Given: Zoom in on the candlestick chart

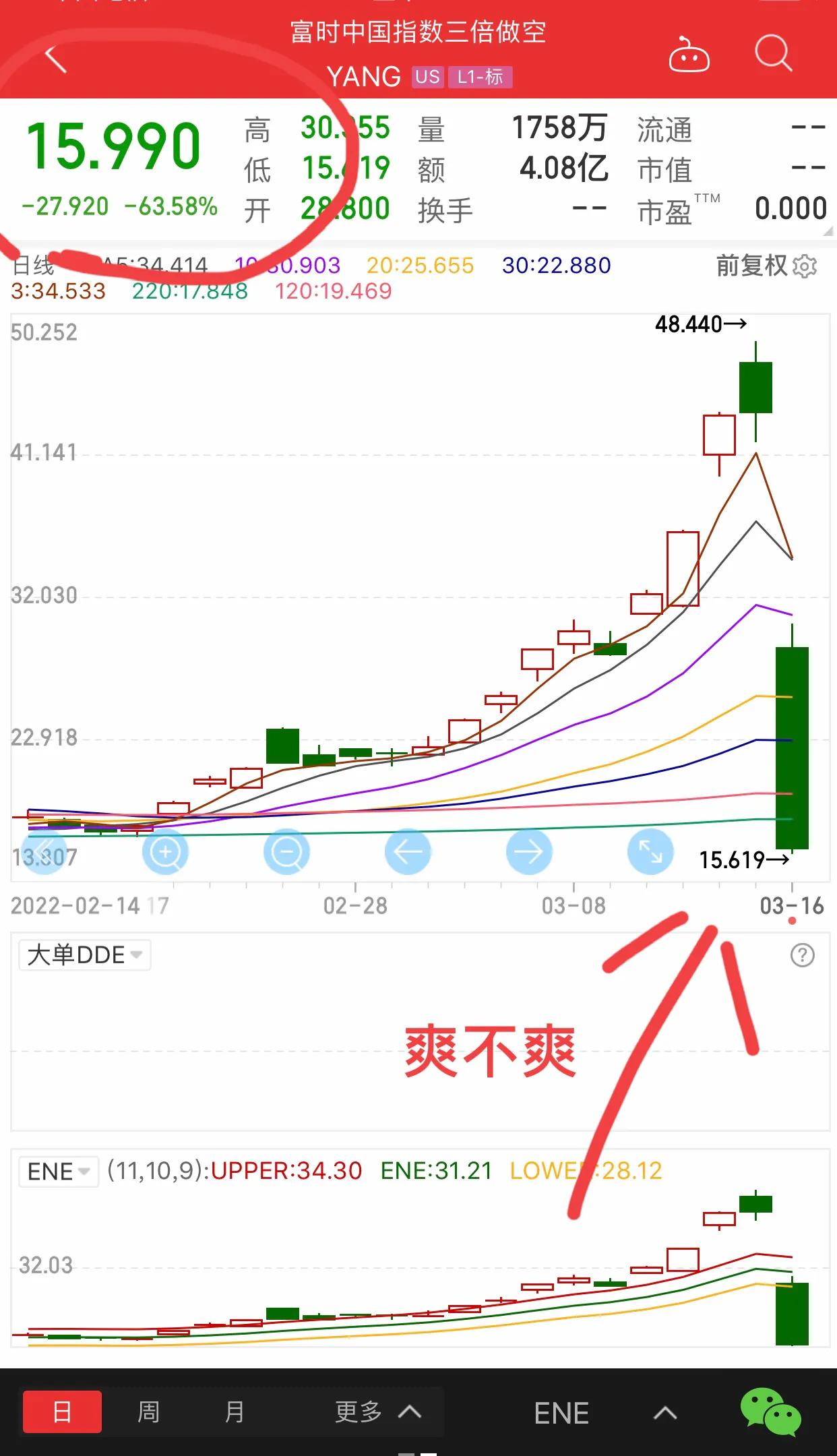Looking at the screenshot, I should coord(165,851).
